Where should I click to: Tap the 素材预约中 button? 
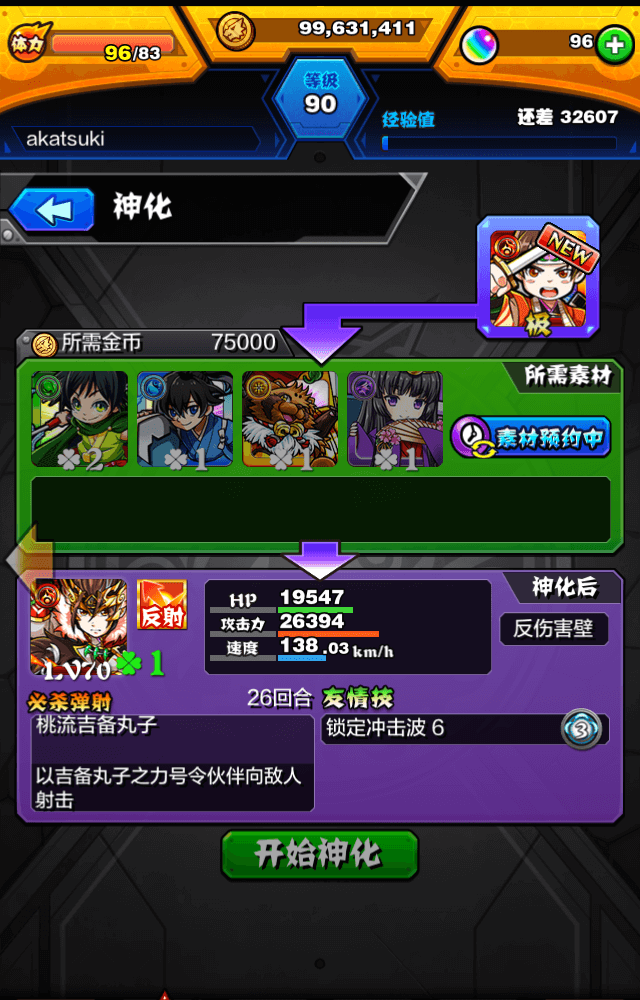tap(531, 437)
